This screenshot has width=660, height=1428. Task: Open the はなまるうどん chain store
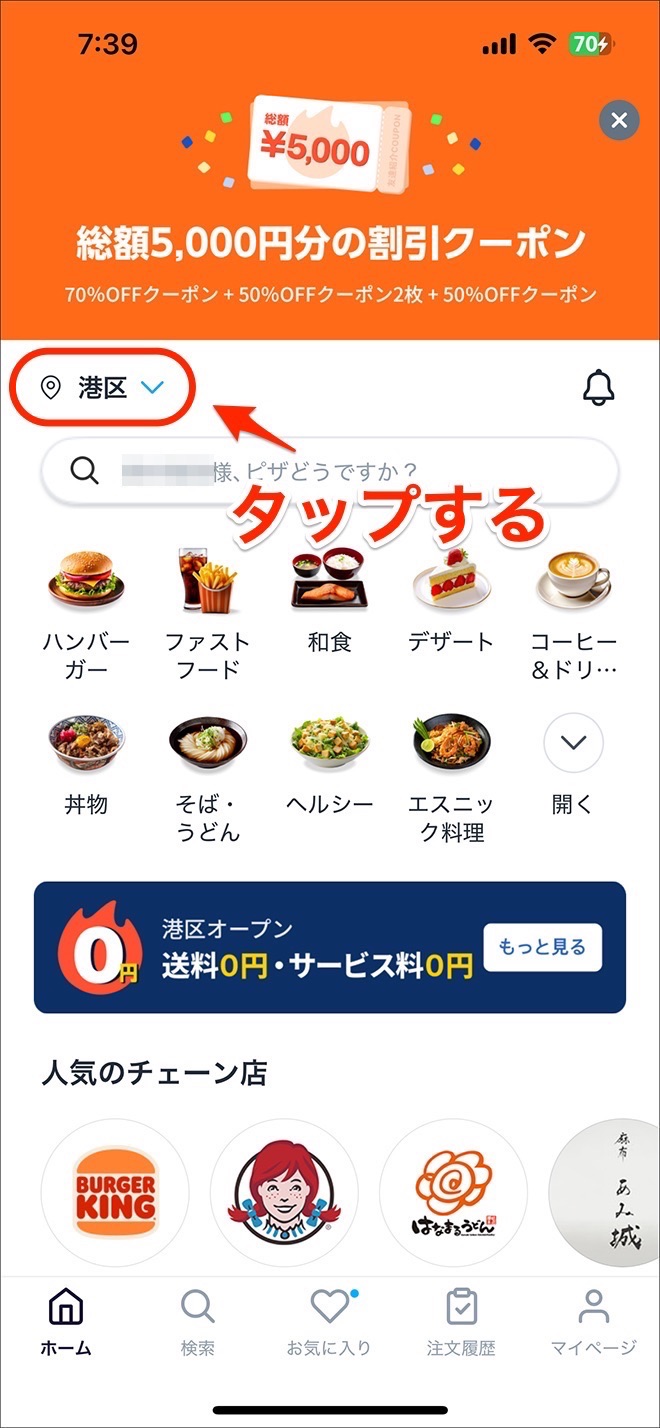point(453,1193)
